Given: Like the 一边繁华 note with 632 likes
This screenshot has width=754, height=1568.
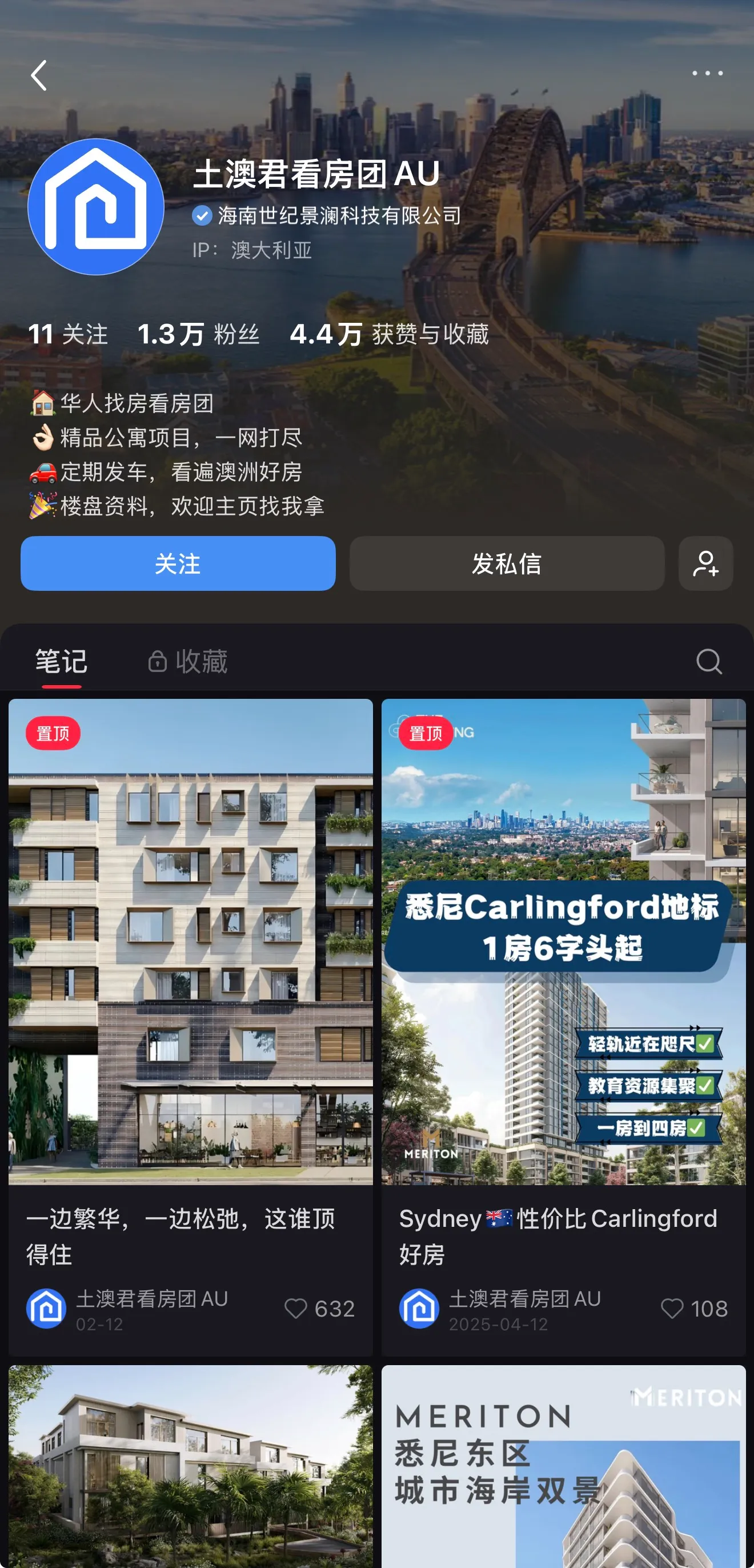Looking at the screenshot, I should [296, 1308].
